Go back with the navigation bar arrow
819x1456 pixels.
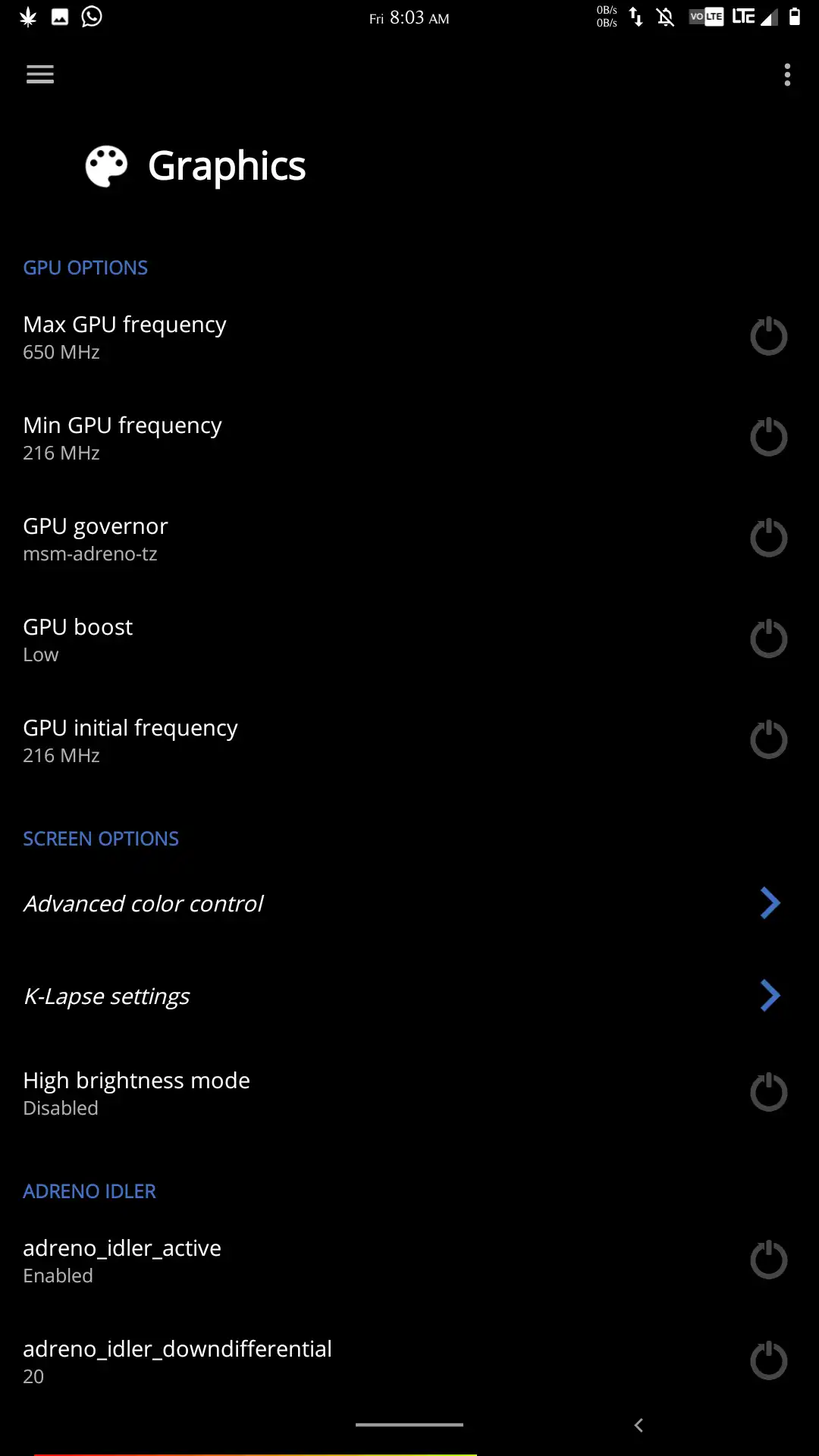click(639, 1426)
